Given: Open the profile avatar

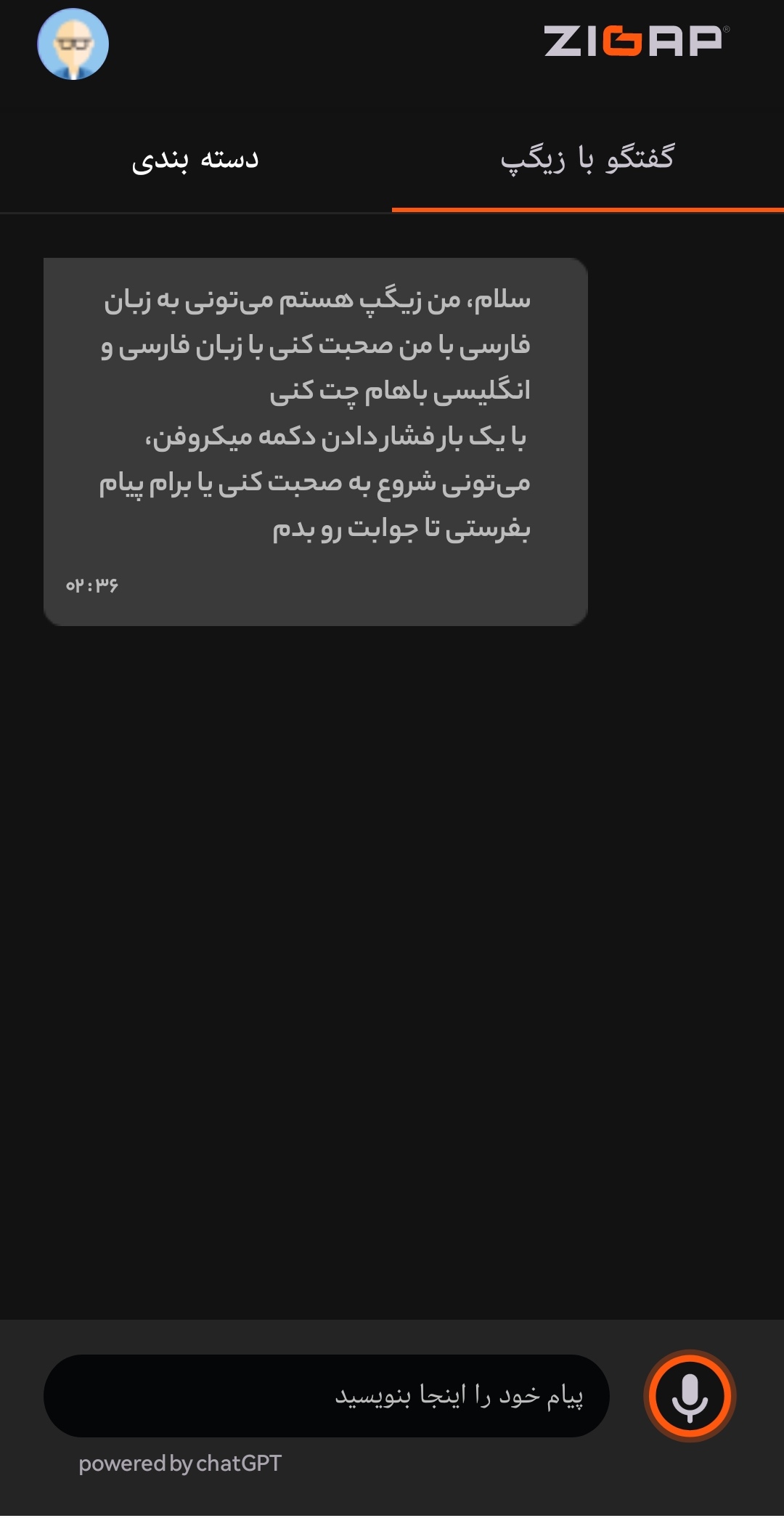Looking at the screenshot, I should click(73, 44).
